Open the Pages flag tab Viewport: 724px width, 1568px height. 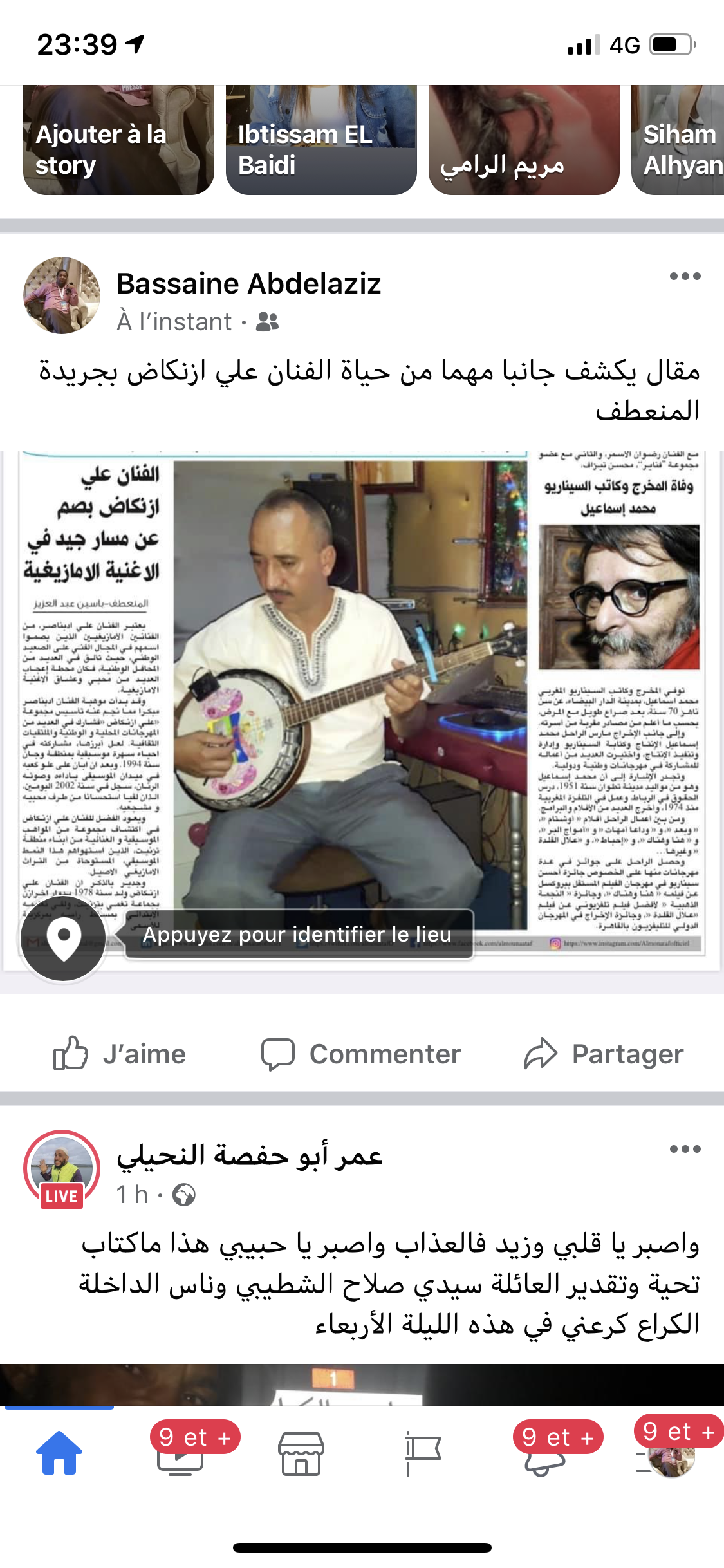[x=422, y=1453]
